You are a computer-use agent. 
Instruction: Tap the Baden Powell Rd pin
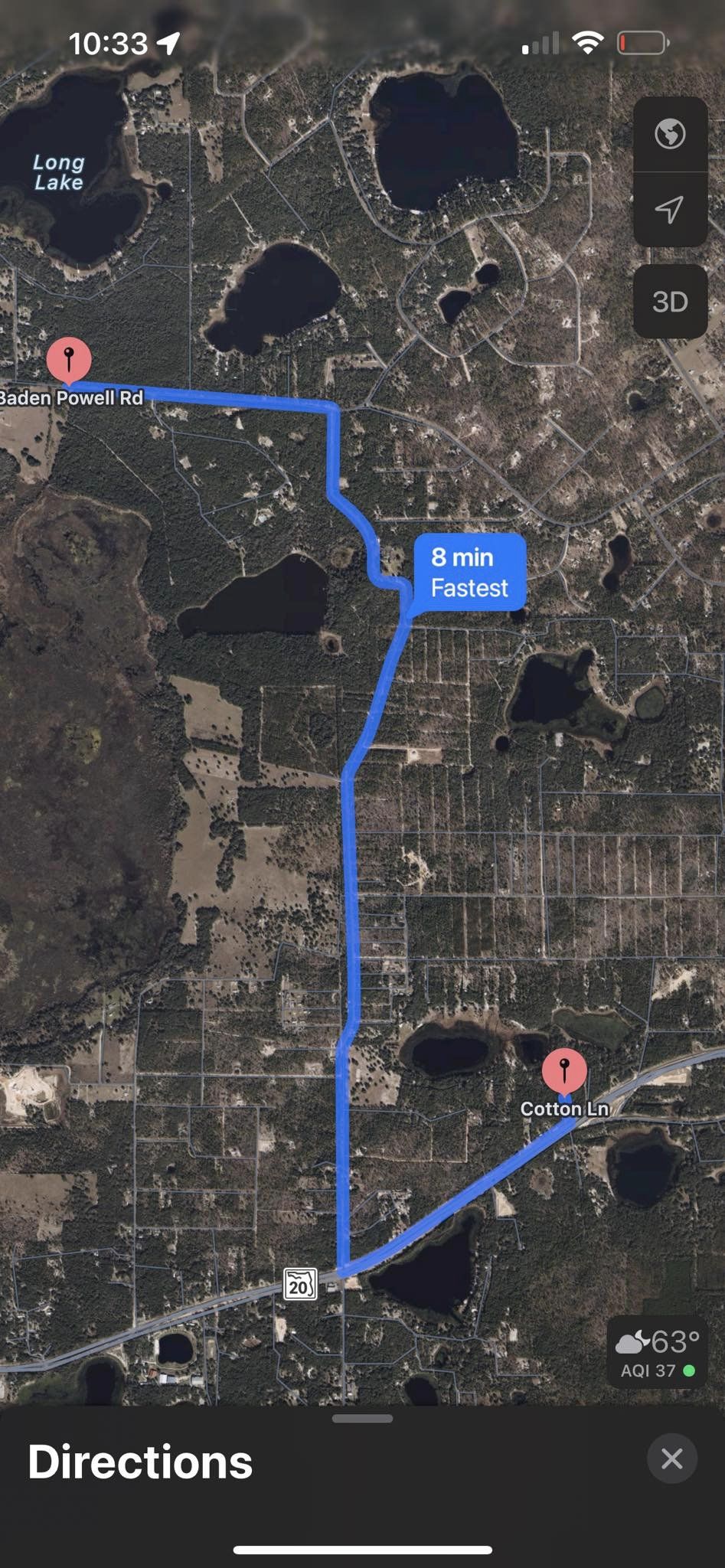pos(69,361)
